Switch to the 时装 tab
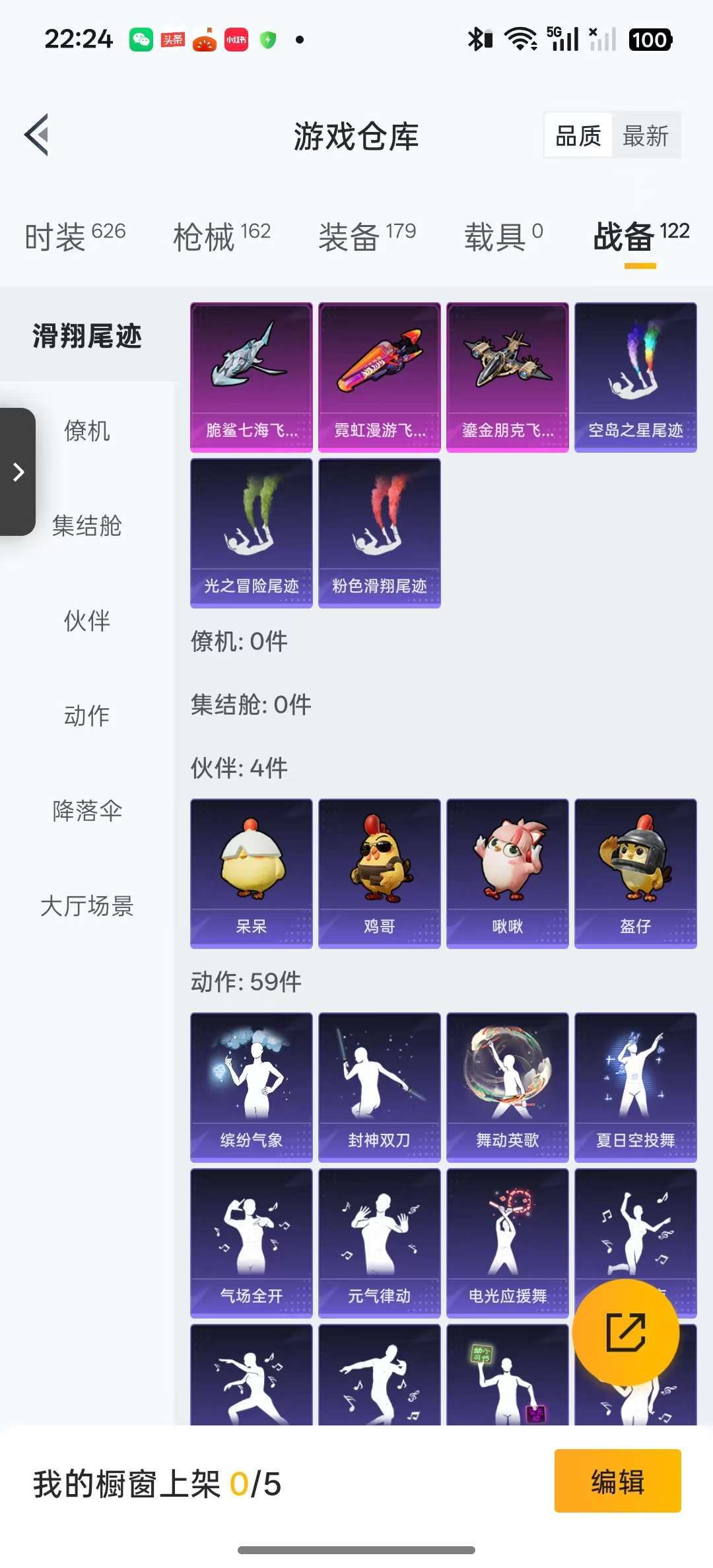 [x=75, y=236]
